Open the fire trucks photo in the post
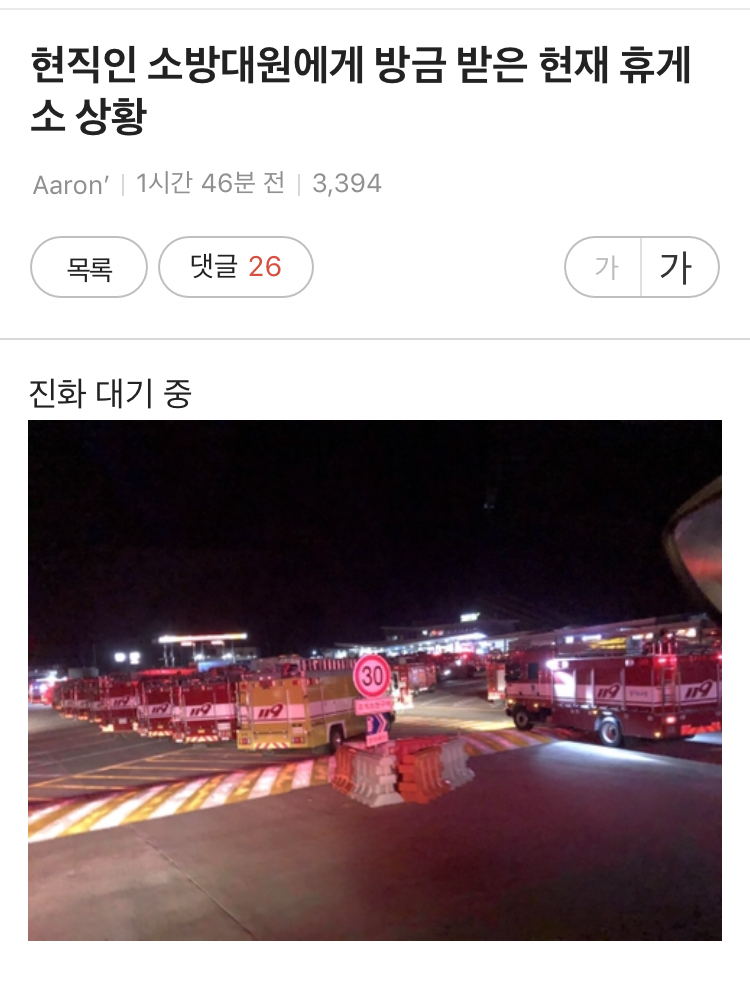 pyautogui.click(x=374, y=680)
